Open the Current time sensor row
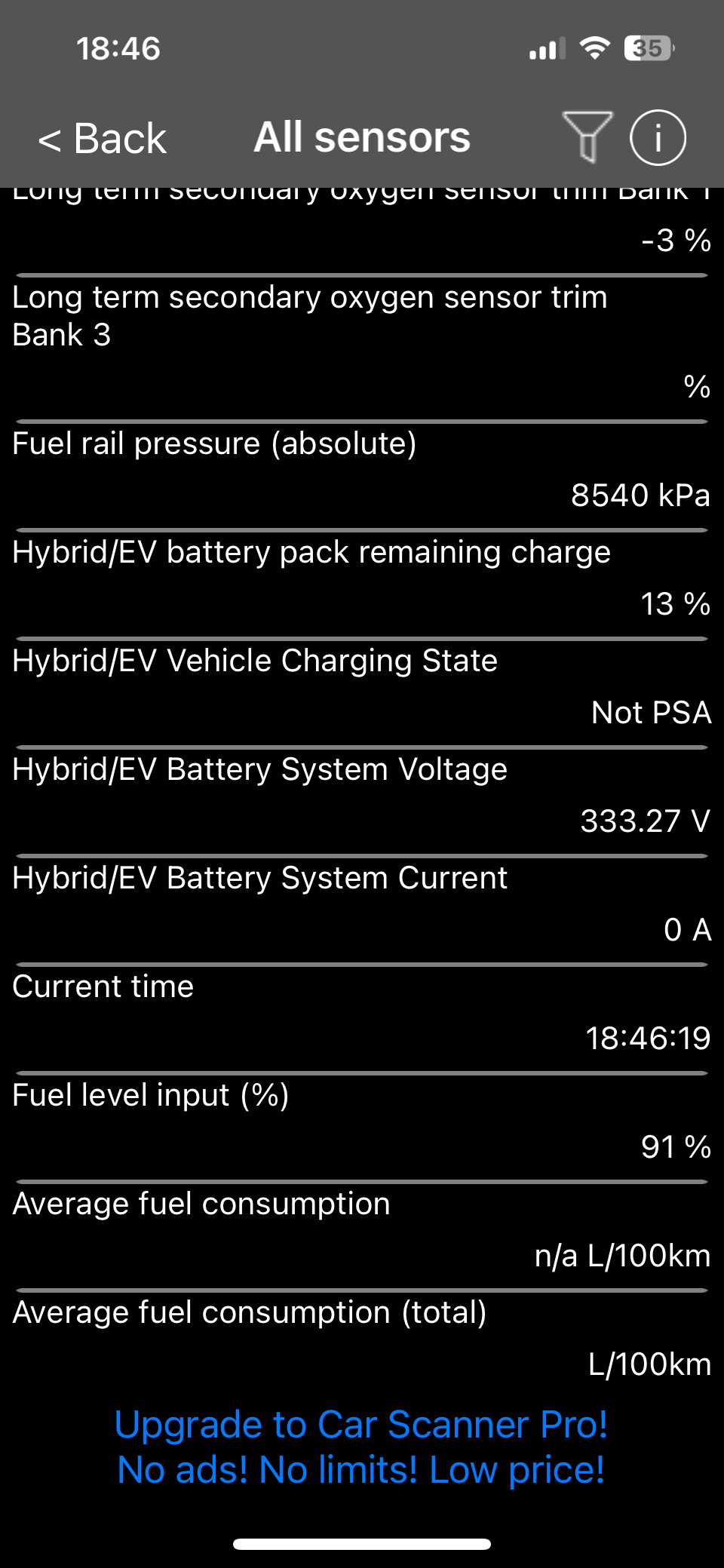Screen dimensions: 724x1568 pos(361,1014)
